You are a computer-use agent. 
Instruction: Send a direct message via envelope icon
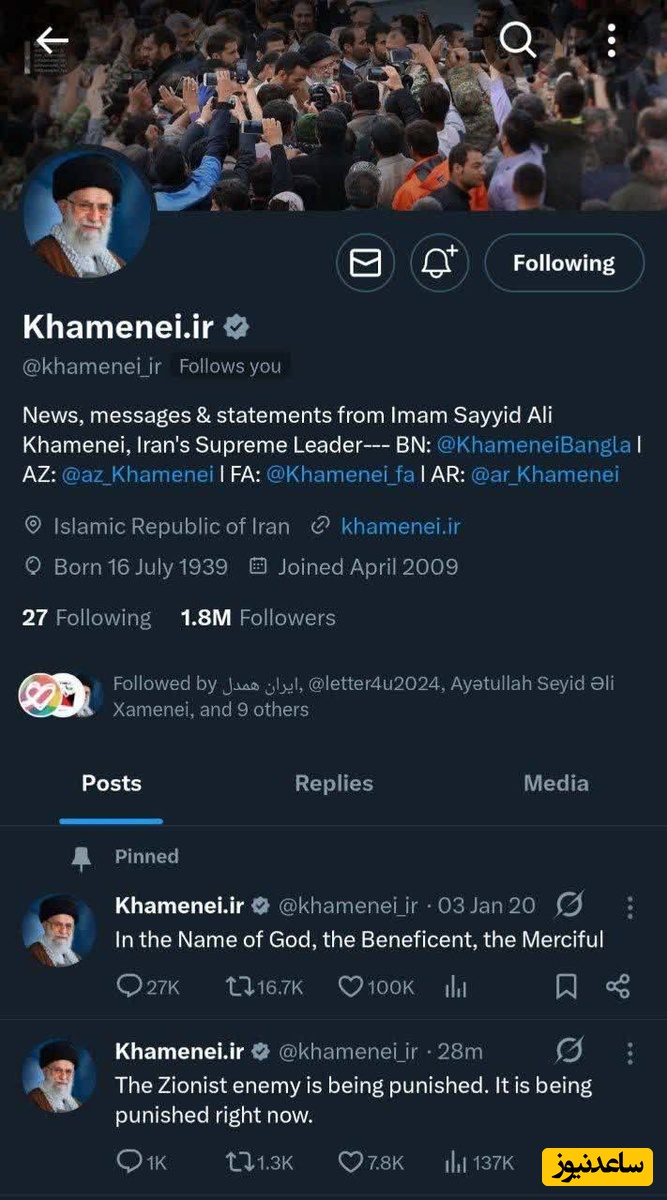tap(365, 263)
